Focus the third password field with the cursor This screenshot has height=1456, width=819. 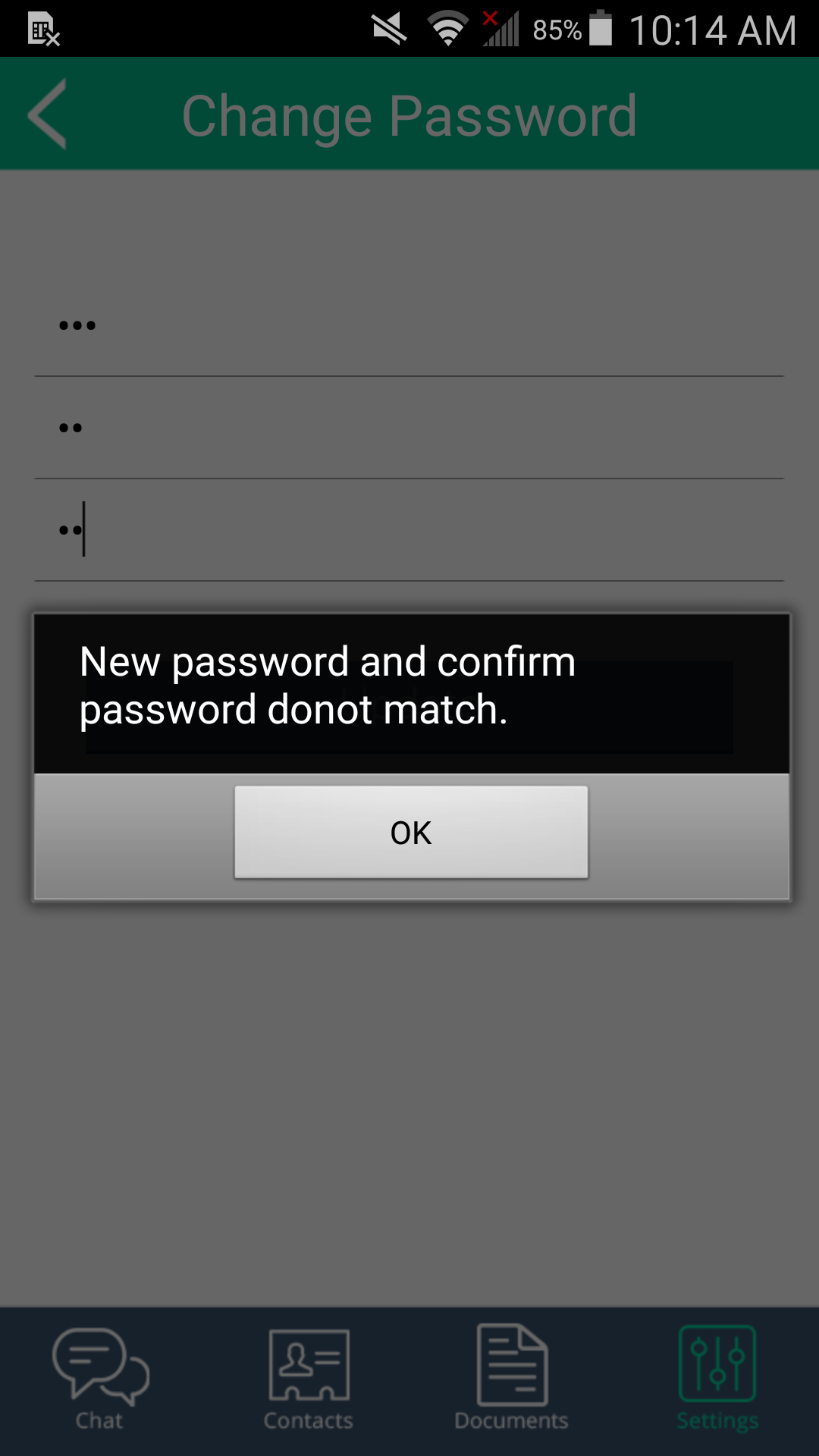tap(409, 530)
